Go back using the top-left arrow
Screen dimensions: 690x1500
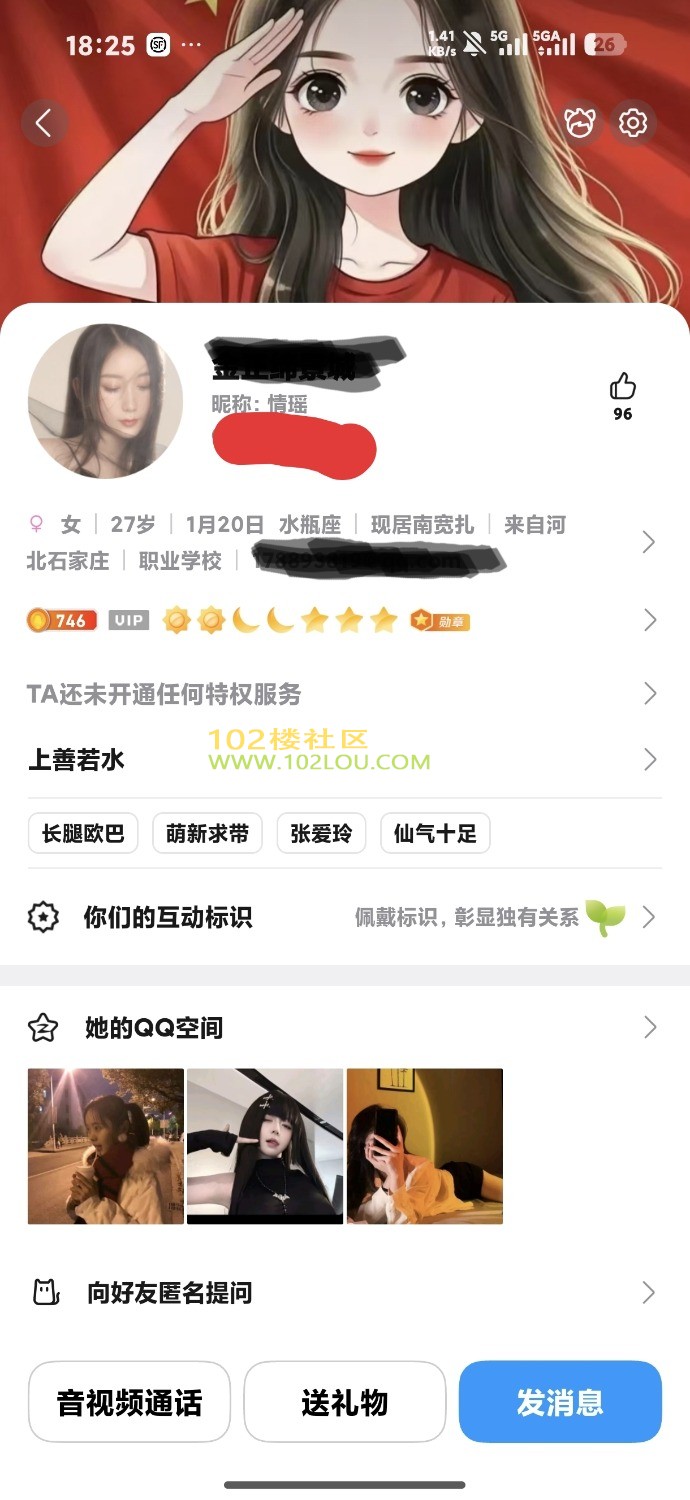pyautogui.click(x=43, y=123)
